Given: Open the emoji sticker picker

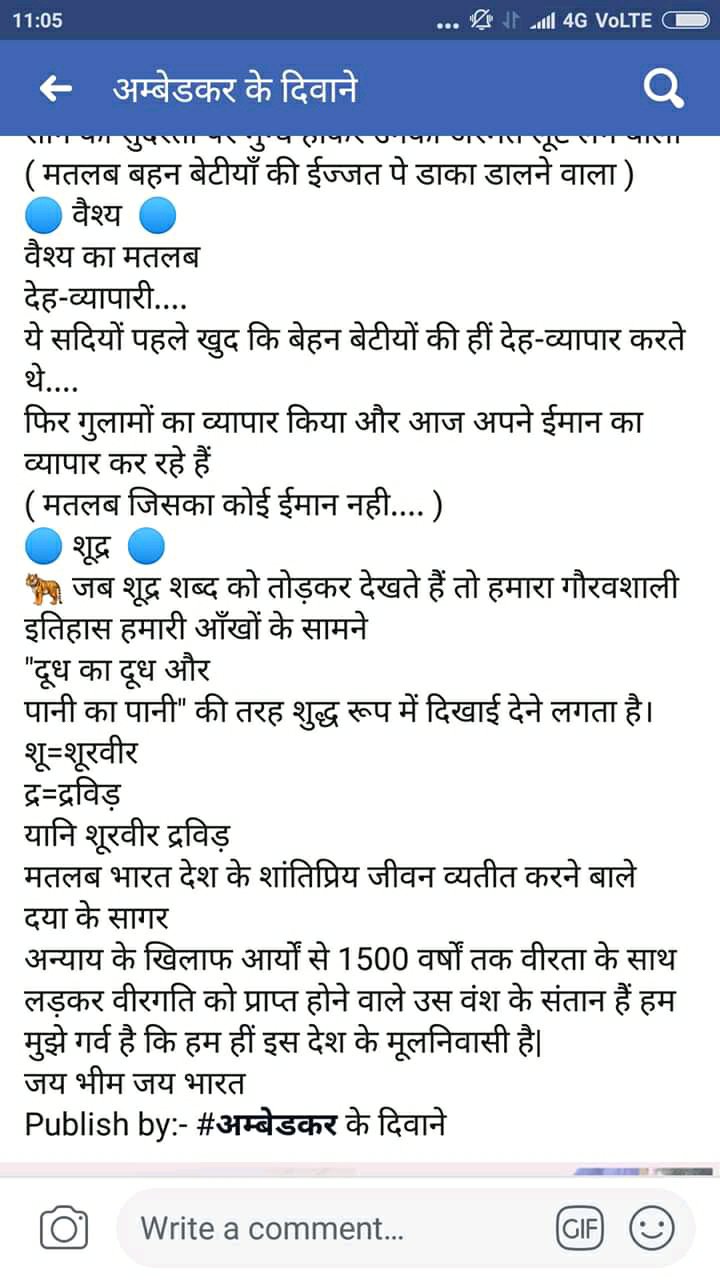Looking at the screenshot, I should (651, 1228).
